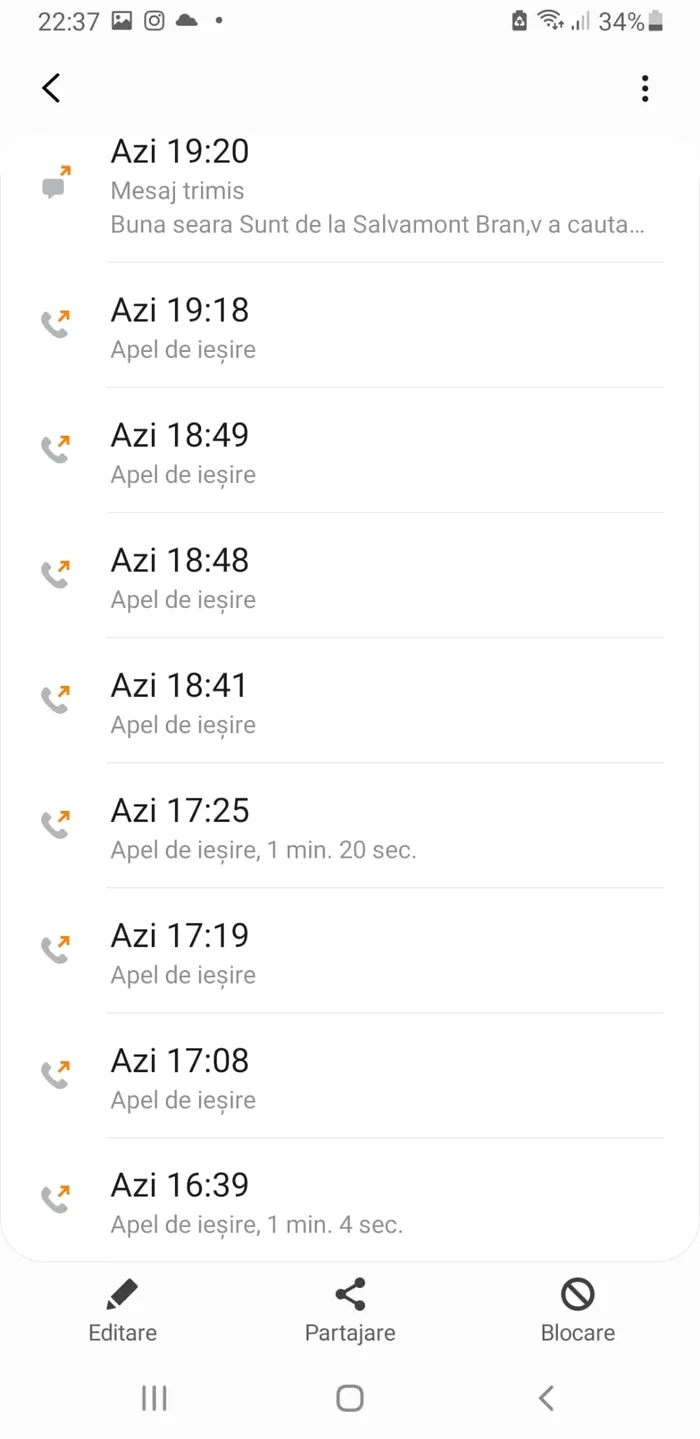The width and height of the screenshot is (700, 1439).
Task: Go back using the top-left arrow
Action: pos(51,88)
